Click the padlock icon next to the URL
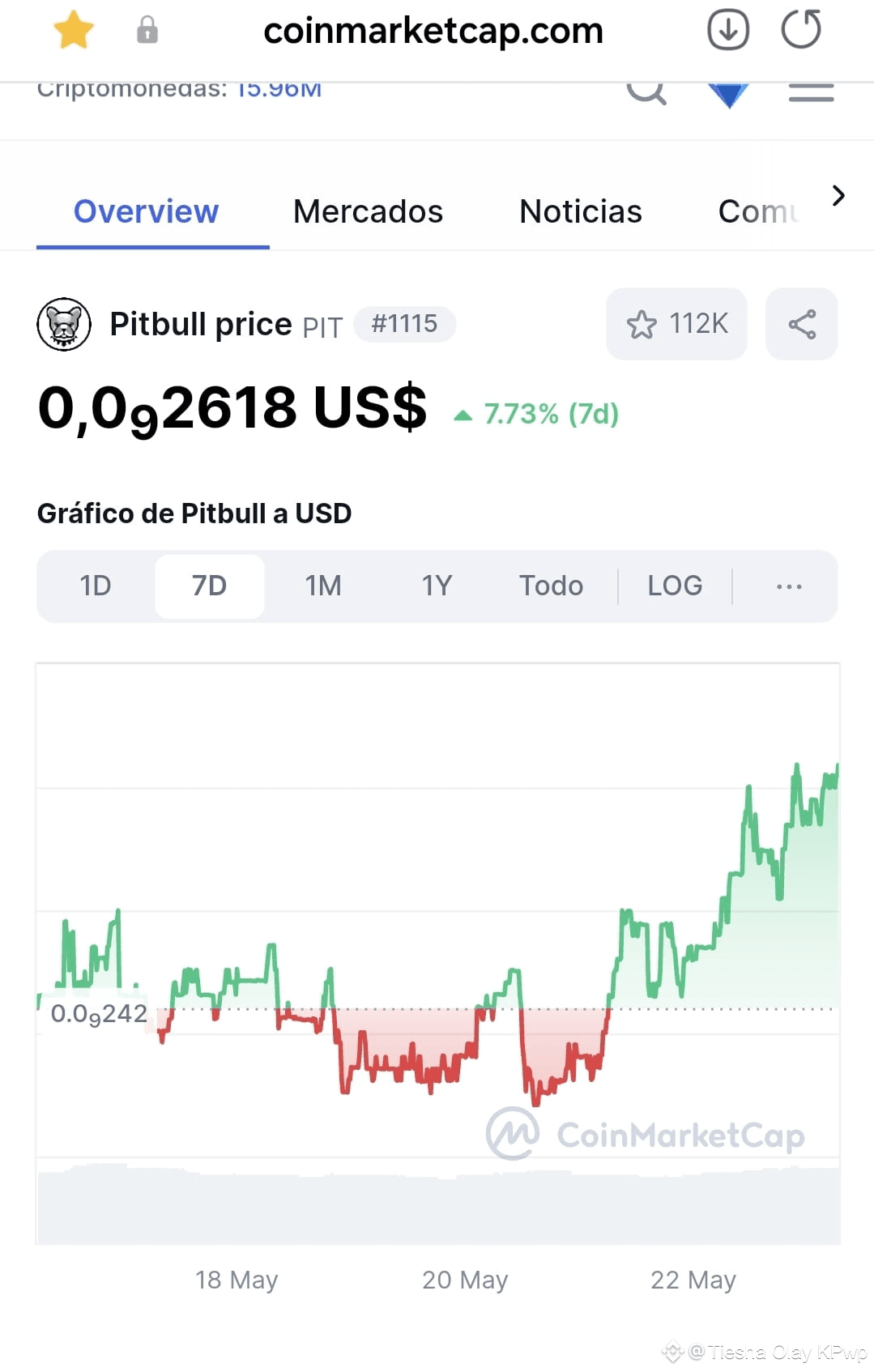Image resolution: width=874 pixels, height=1372 pixels. 147,30
